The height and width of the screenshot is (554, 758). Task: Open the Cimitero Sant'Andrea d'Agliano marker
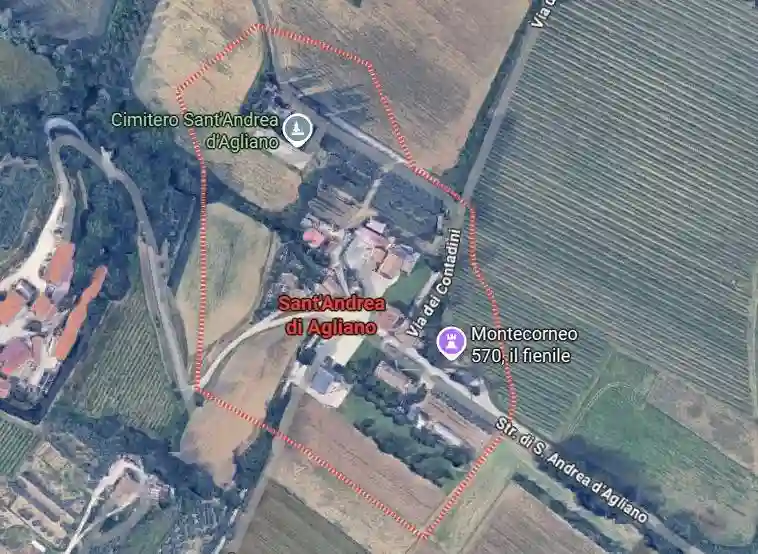(297, 129)
